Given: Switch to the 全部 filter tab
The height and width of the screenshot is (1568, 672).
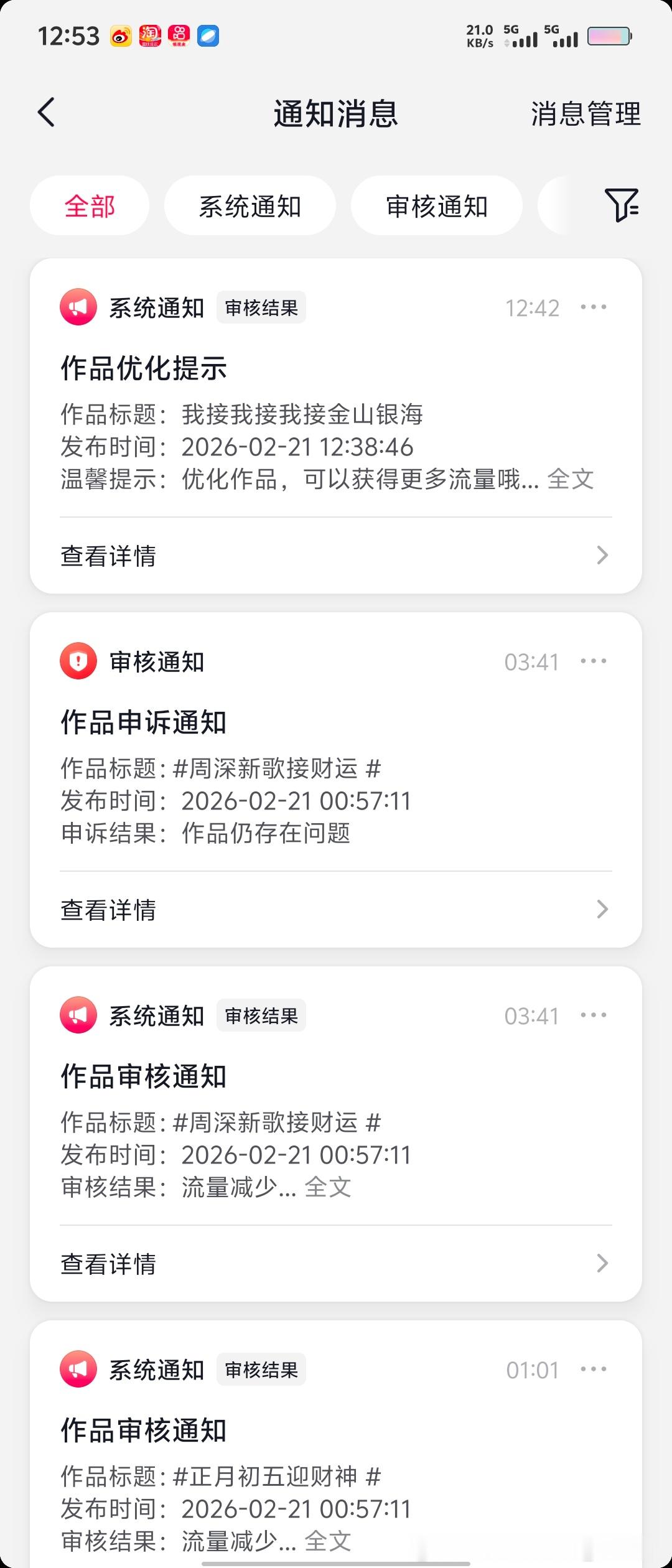Looking at the screenshot, I should [89, 205].
